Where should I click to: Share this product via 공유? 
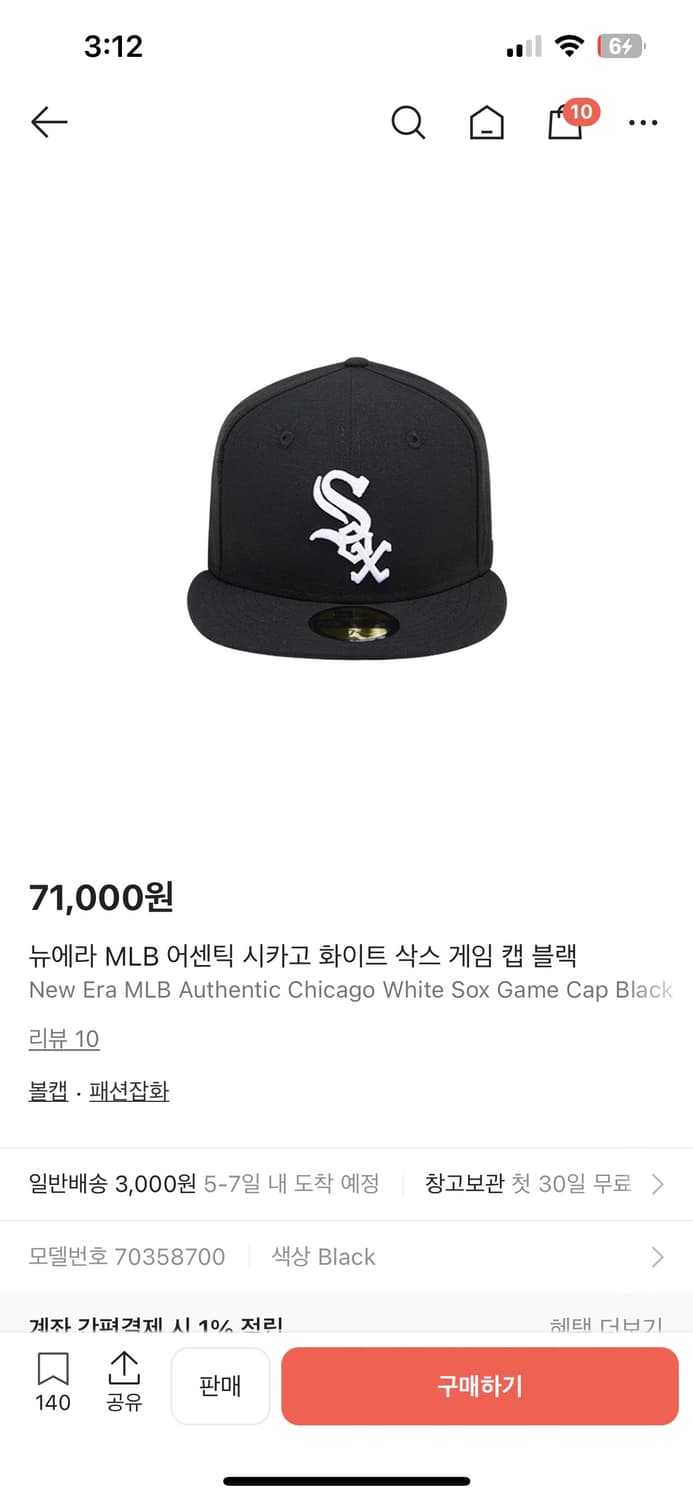(x=124, y=1382)
